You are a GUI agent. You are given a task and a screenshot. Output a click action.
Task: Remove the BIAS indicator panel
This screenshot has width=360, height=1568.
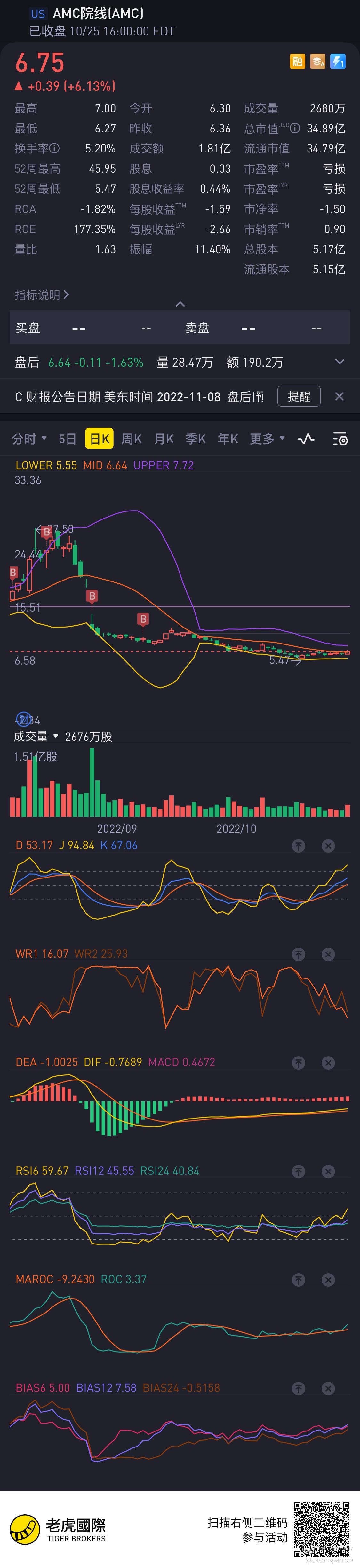pos(328,1388)
